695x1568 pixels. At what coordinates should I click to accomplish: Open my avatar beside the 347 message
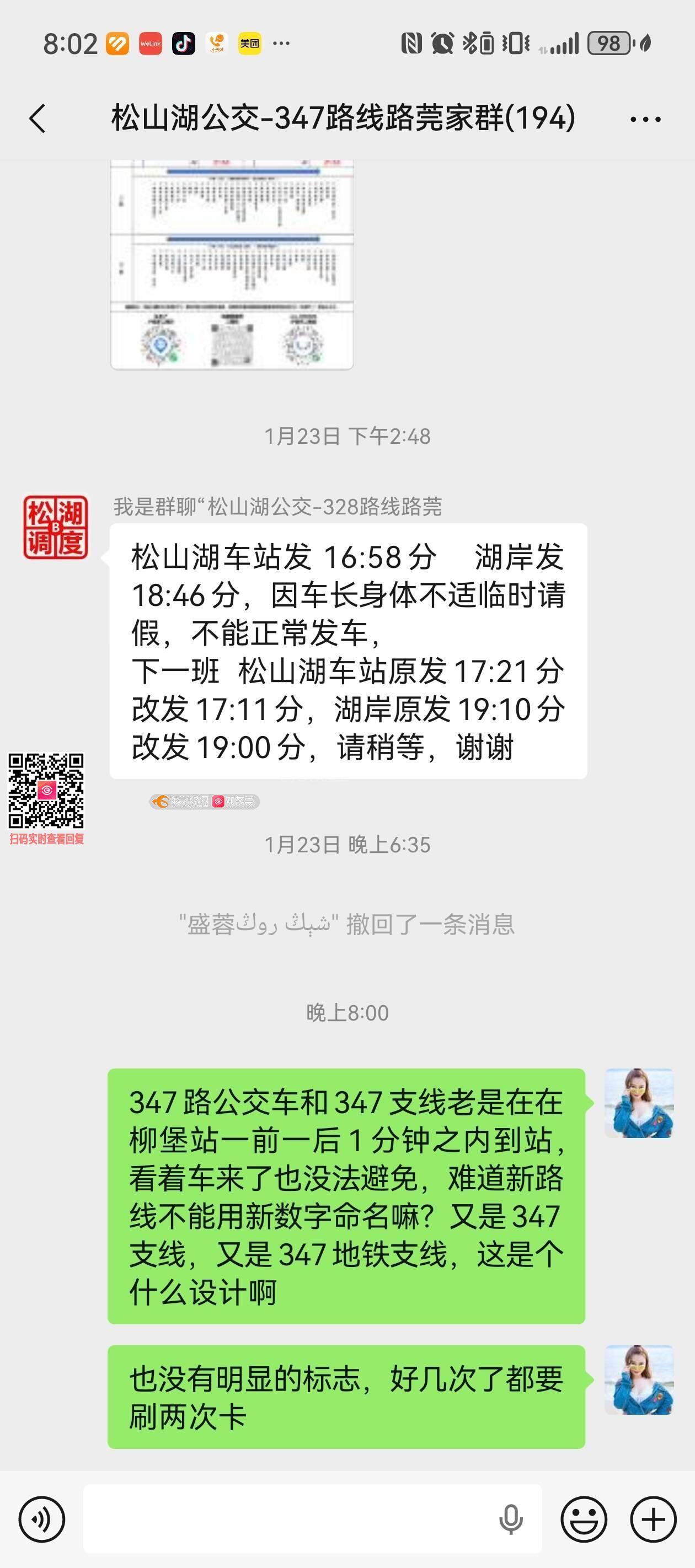click(x=638, y=1103)
